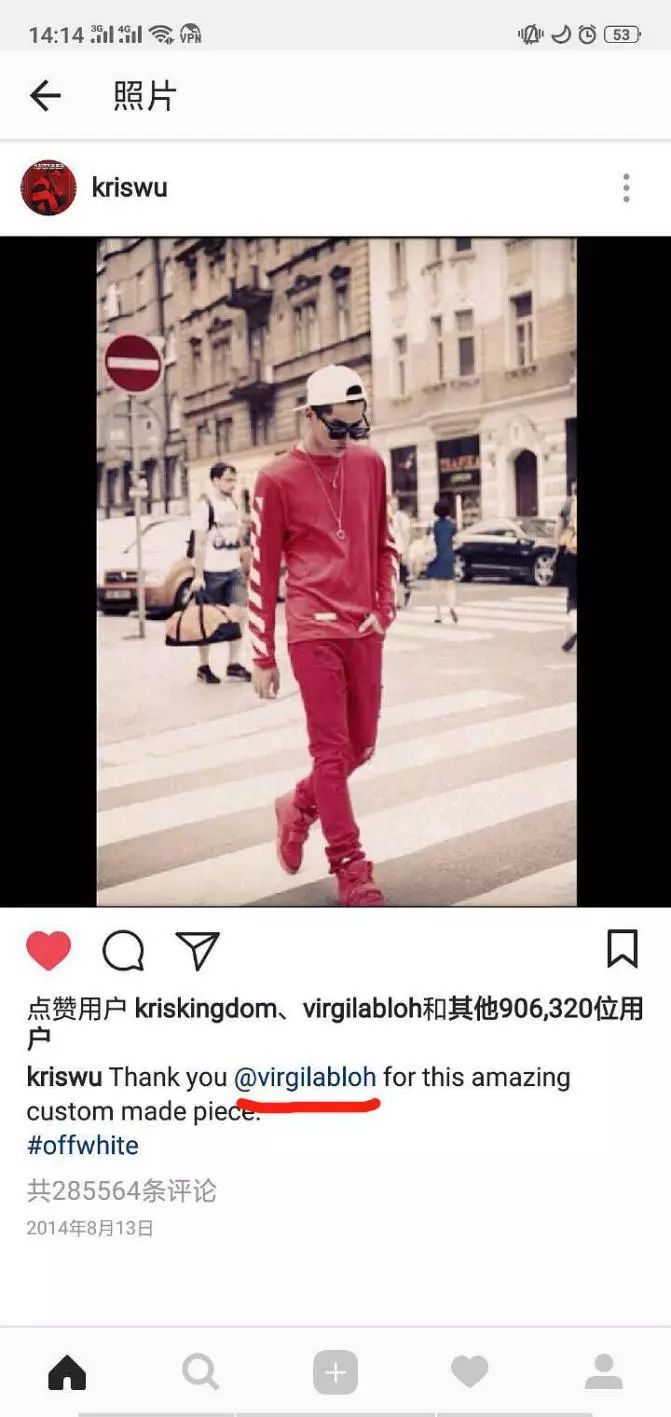The width and height of the screenshot is (671, 1417).
Task: Create a new post with the plus tab
Action: point(335,1372)
